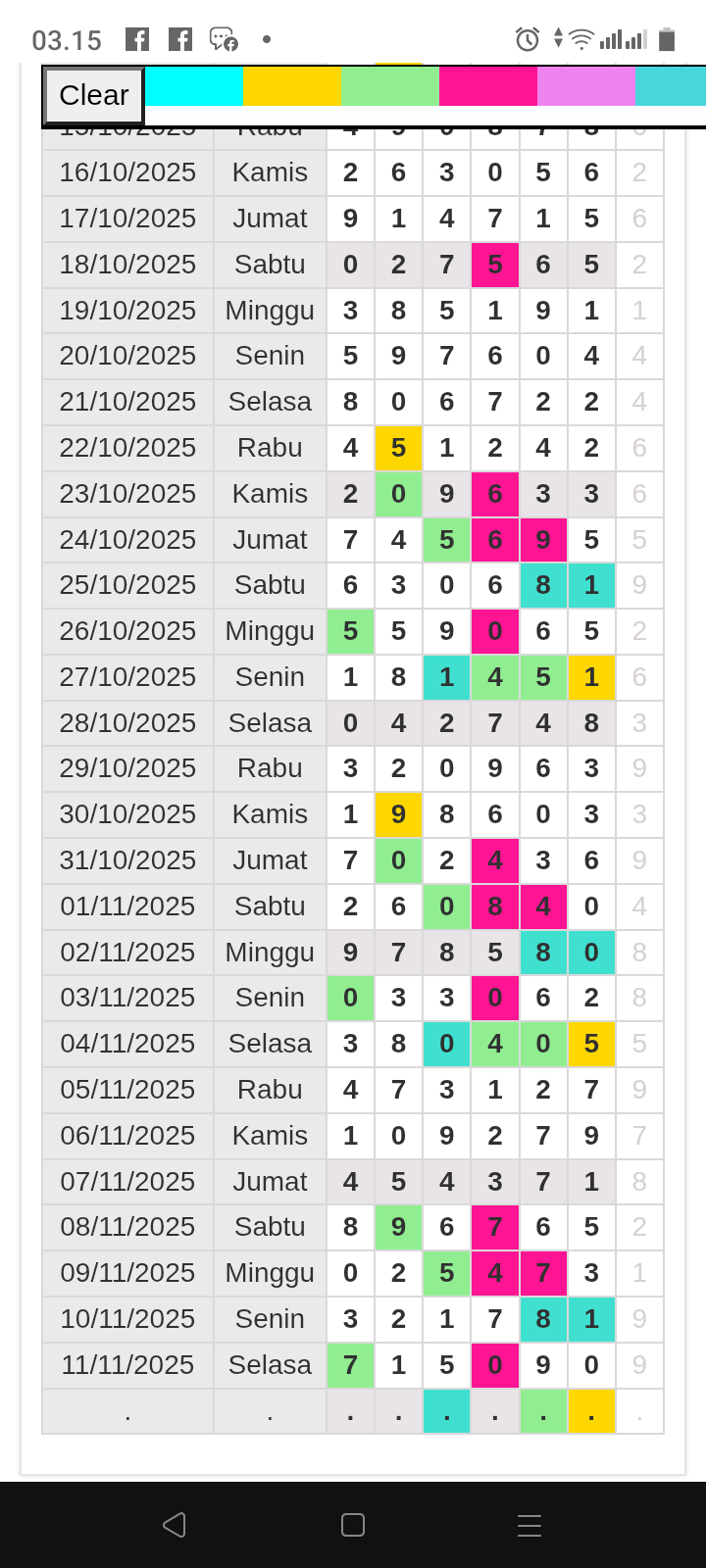Go back using the system back button
Viewport: 706px width, 1568px height.
tap(175, 1525)
